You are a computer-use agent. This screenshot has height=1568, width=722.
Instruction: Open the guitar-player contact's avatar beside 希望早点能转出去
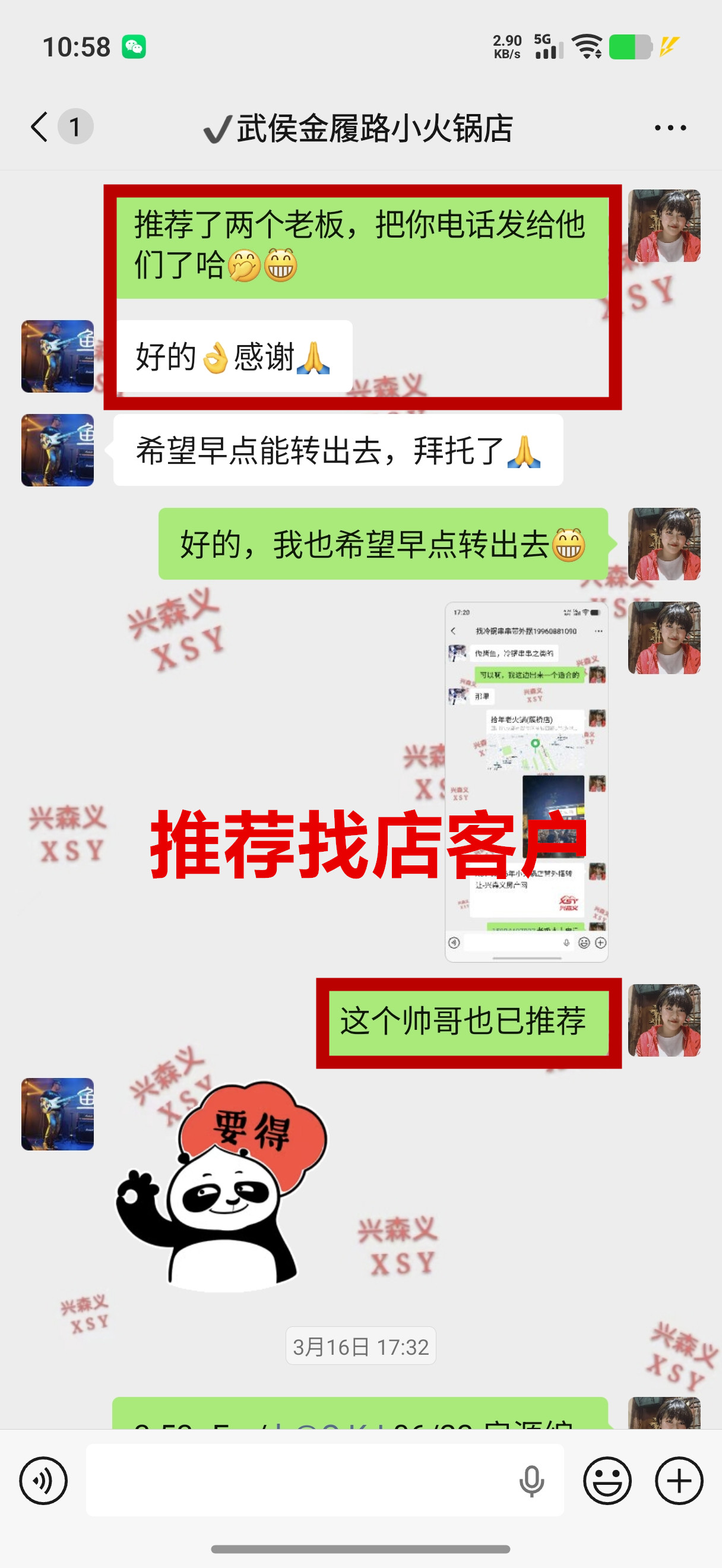coord(58,450)
